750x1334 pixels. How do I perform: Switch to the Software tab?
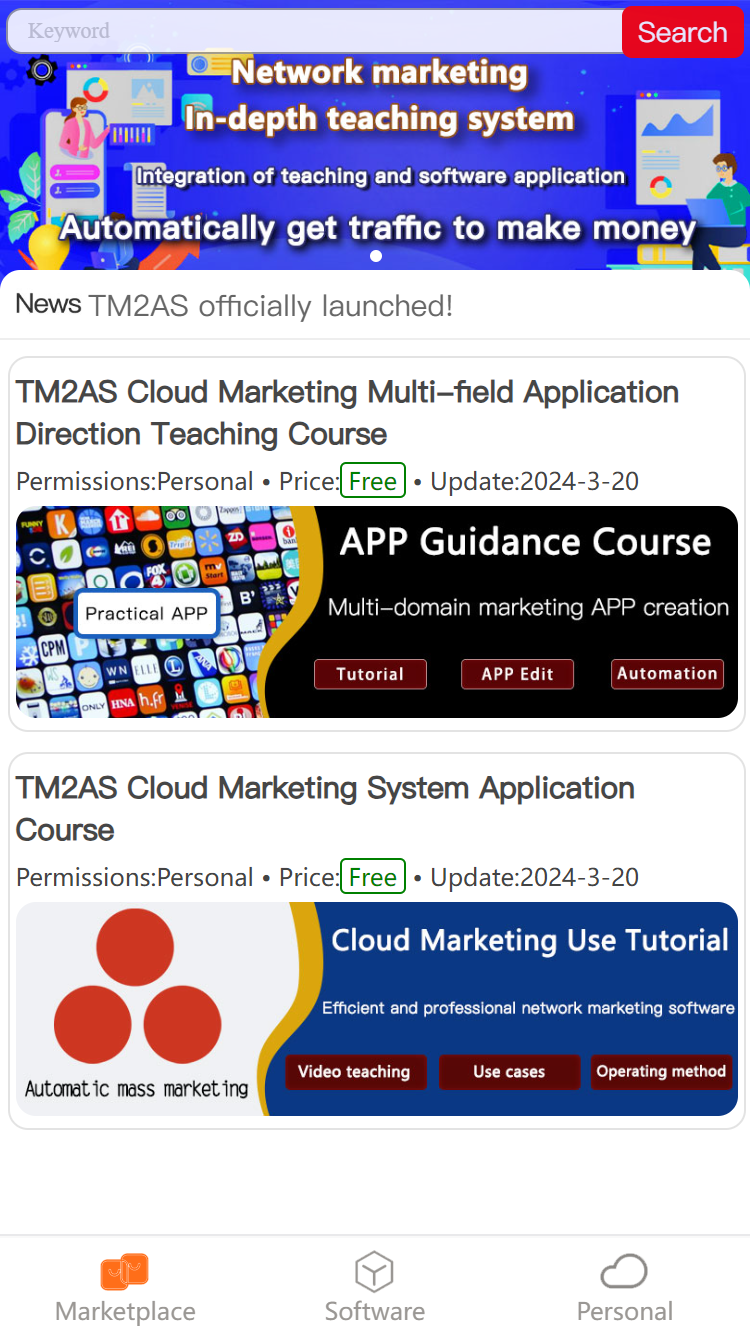(x=375, y=1288)
